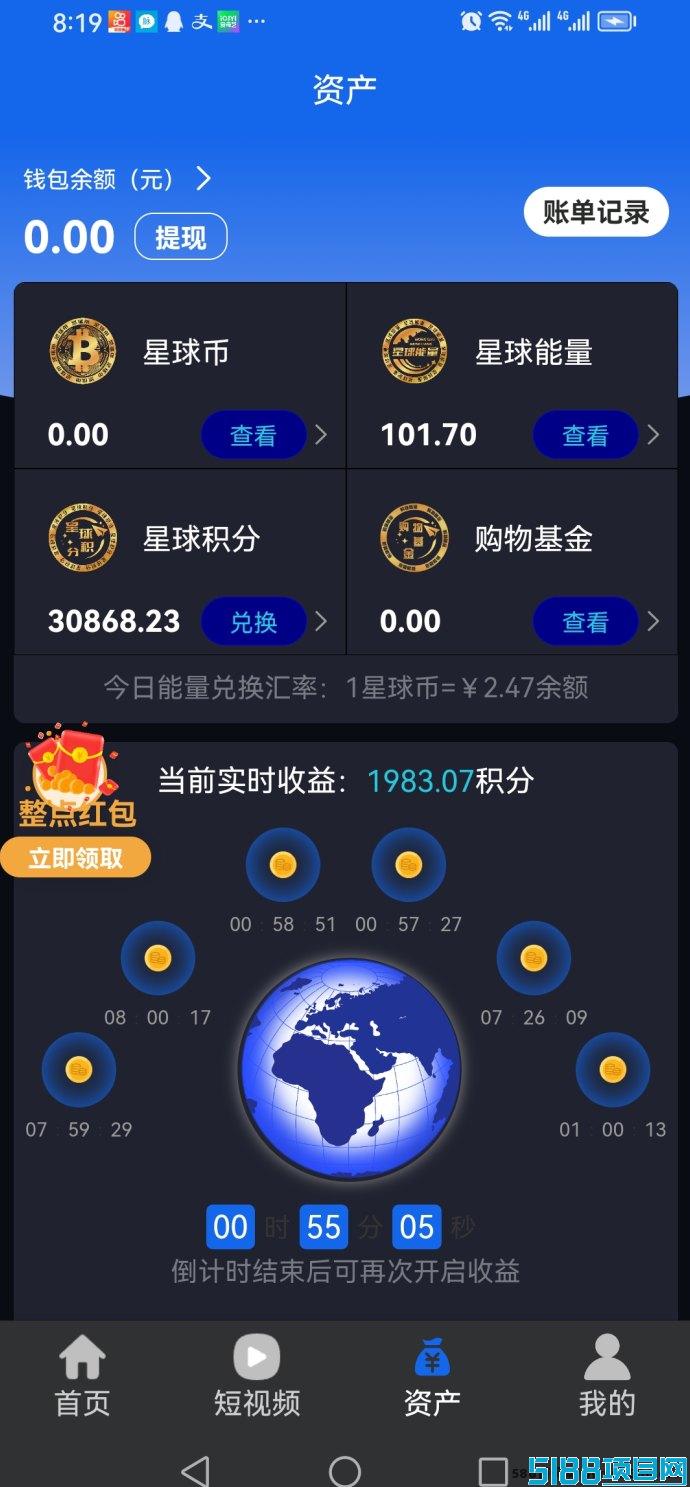The height and width of the screenshot is (1487, 690).
Task: Tap 查看 under 星球能量
Action: (585, 435)
